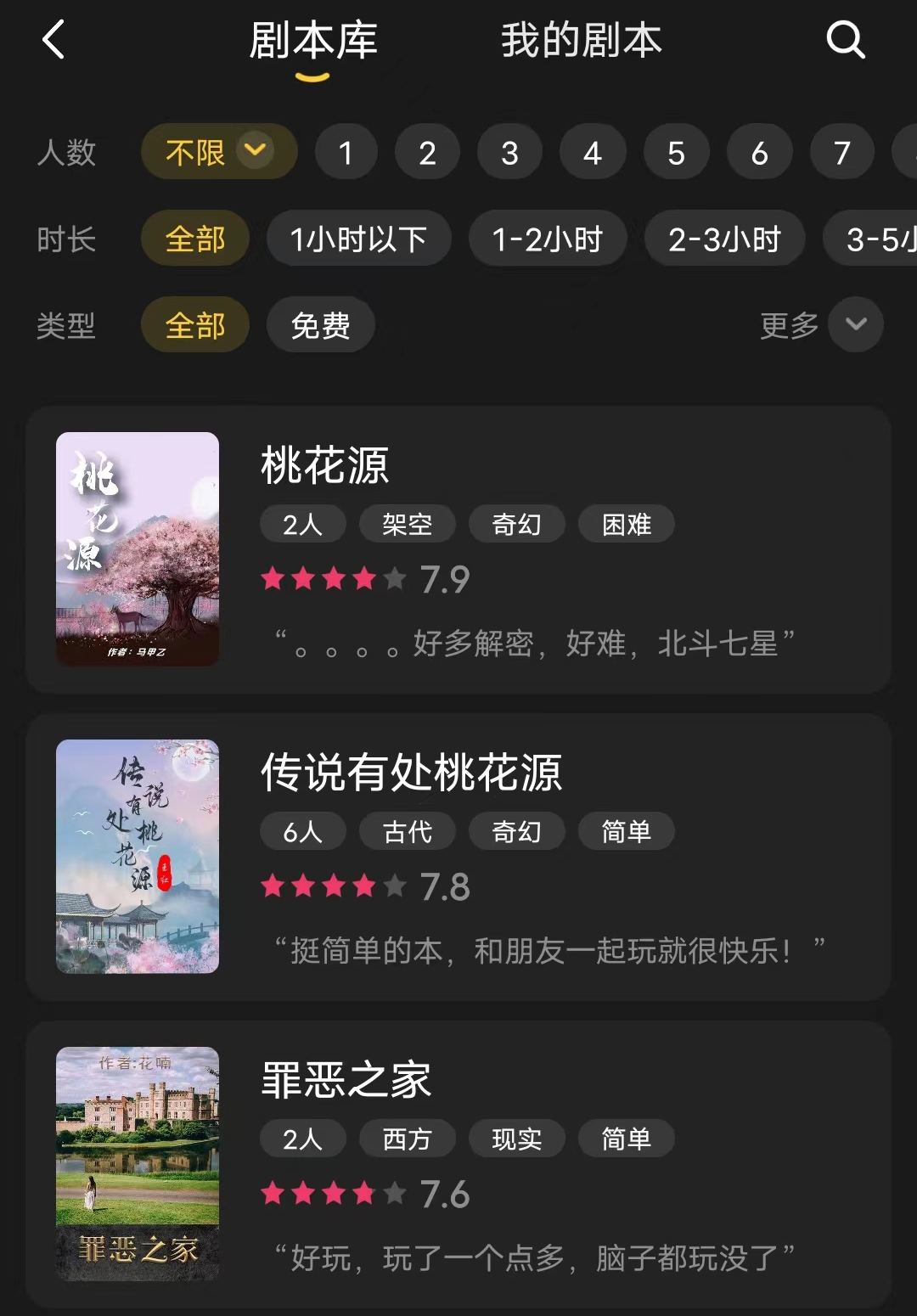Viewport: 917px width, 1316px height.
Task: Open the 传说有处桃花源 script
Action: point(458,857)
